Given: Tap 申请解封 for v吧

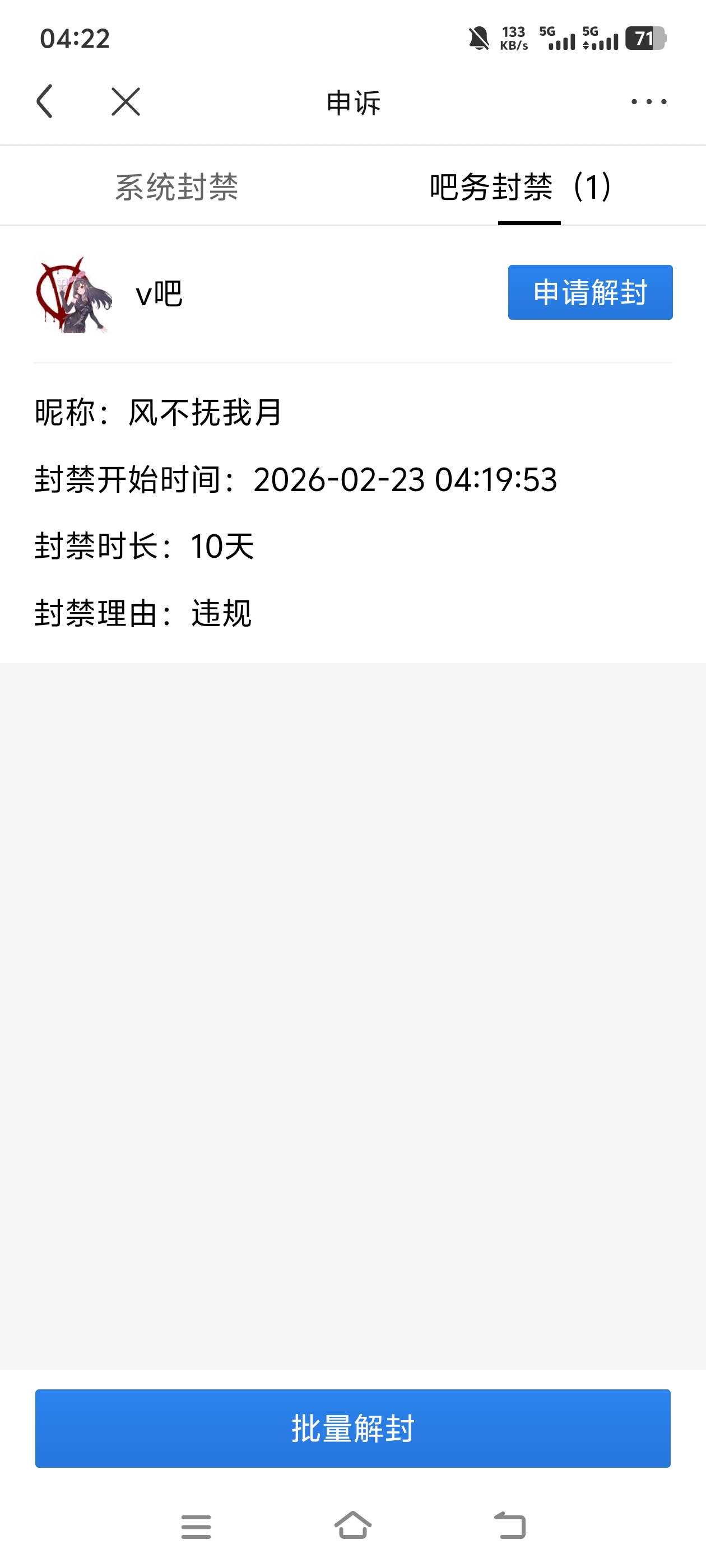Looking at the screenshot, I should (x=589, y=292).
